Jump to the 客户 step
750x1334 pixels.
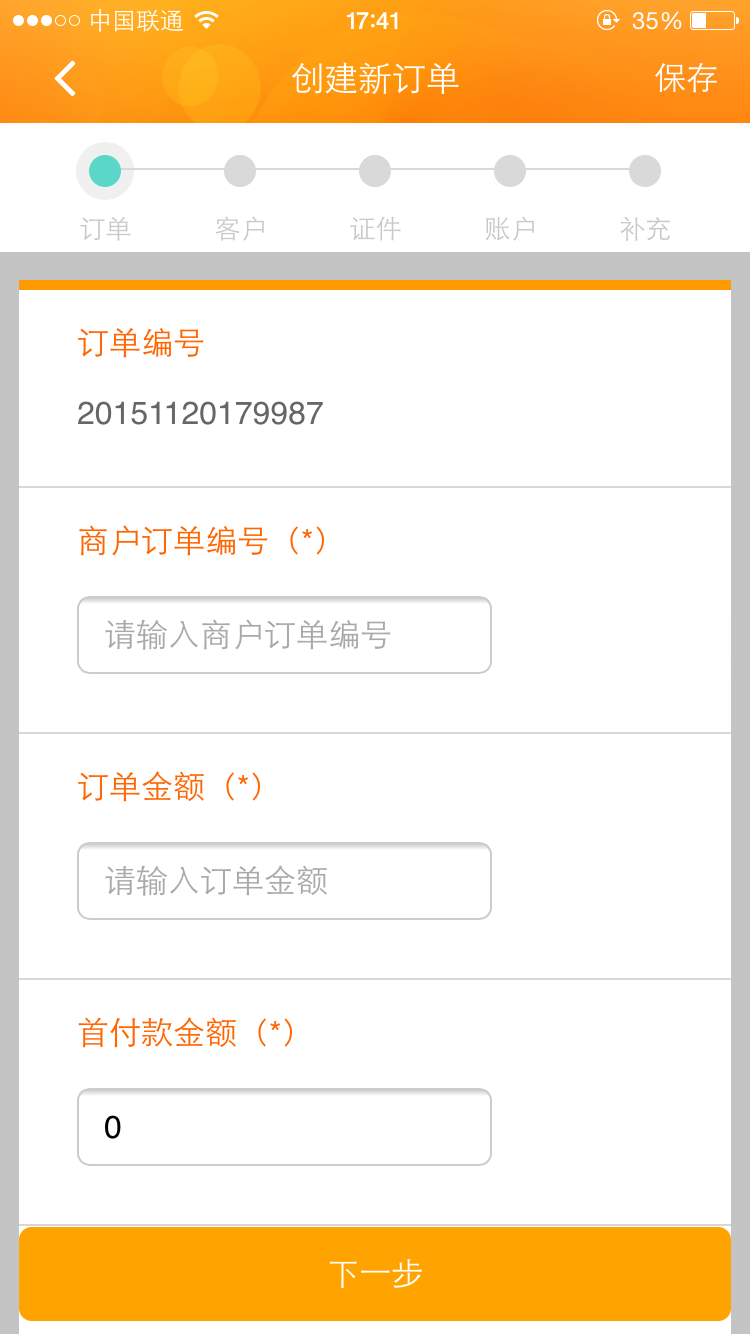(240, 172)
